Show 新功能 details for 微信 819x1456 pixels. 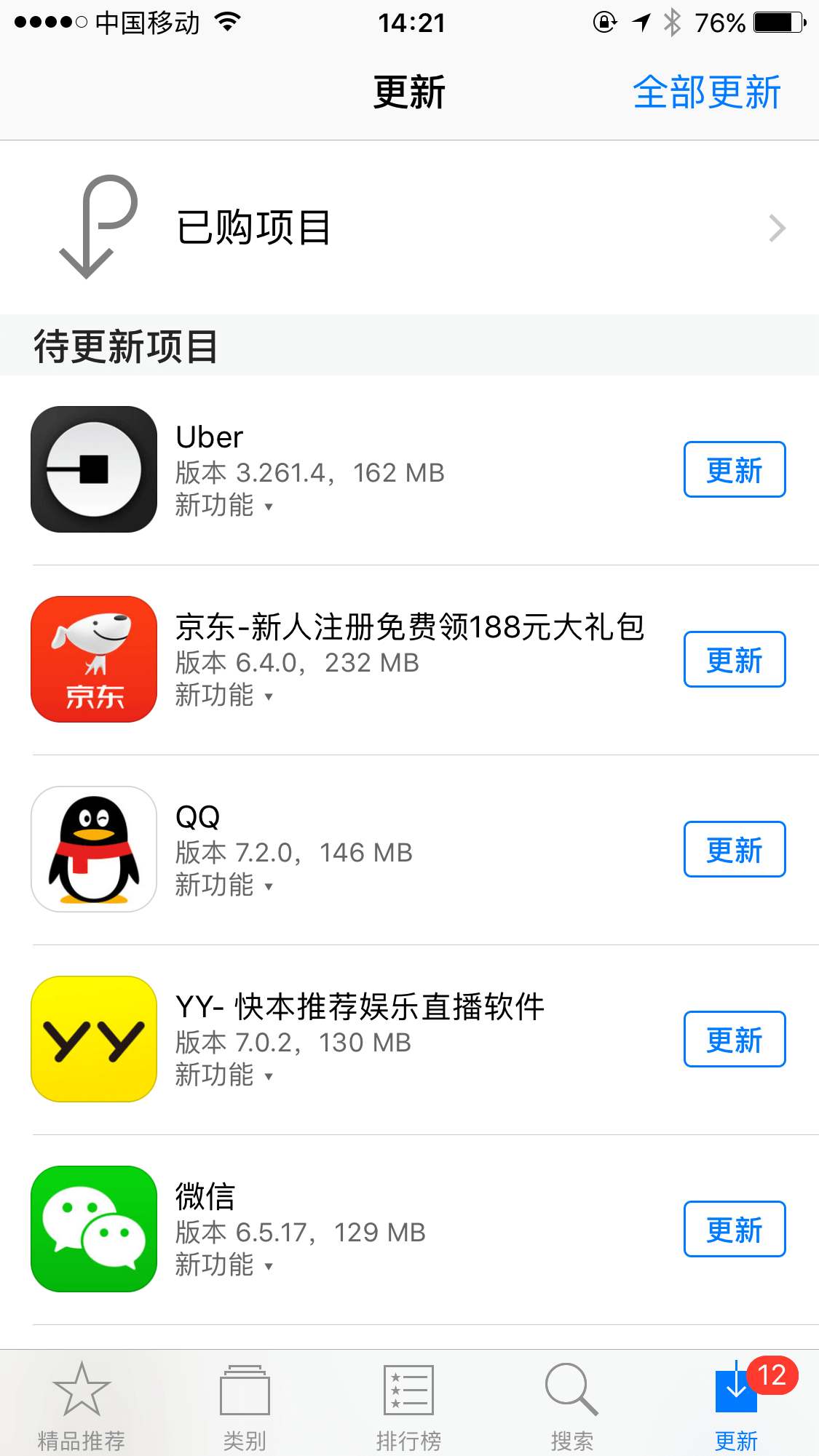point(224,1265)
